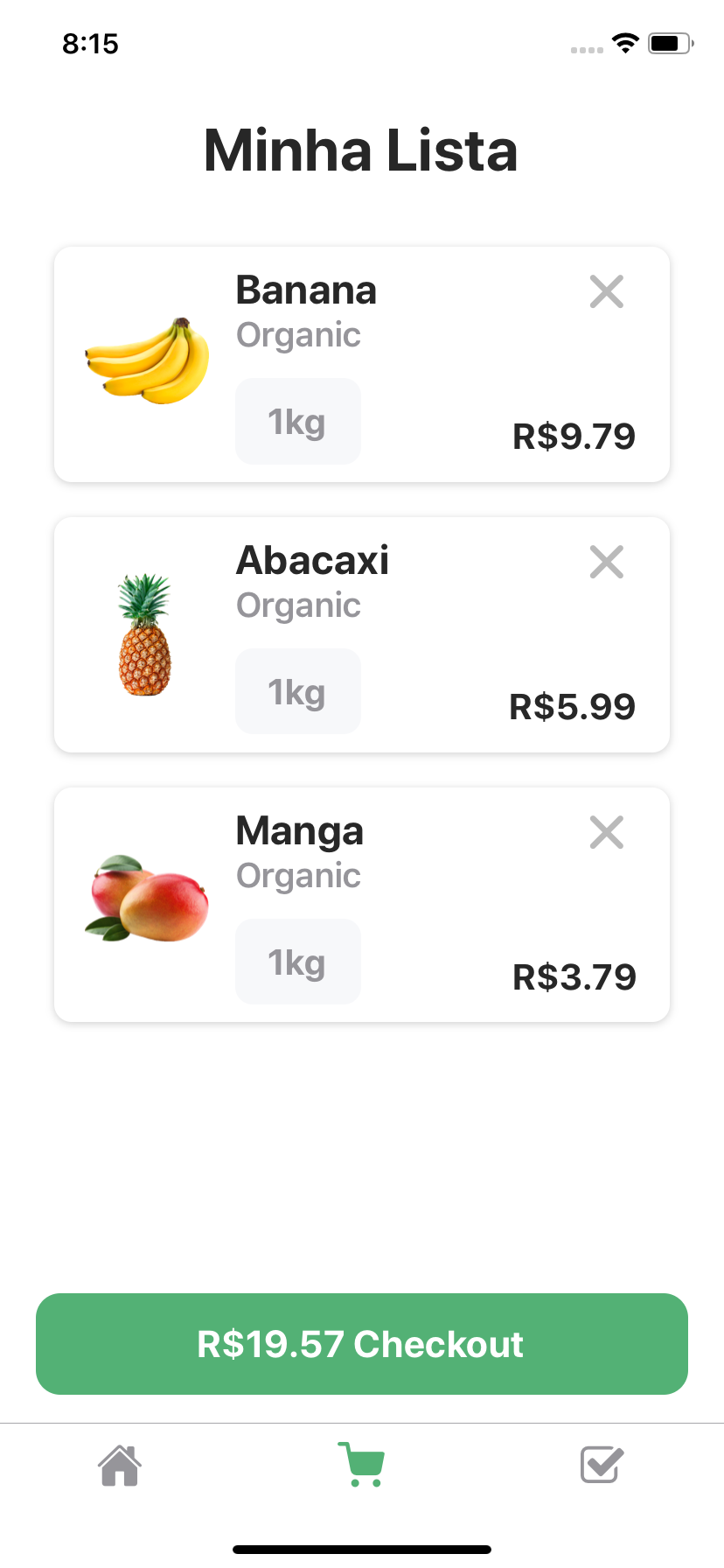Remove Abacaxi from the list

[606, 563]
